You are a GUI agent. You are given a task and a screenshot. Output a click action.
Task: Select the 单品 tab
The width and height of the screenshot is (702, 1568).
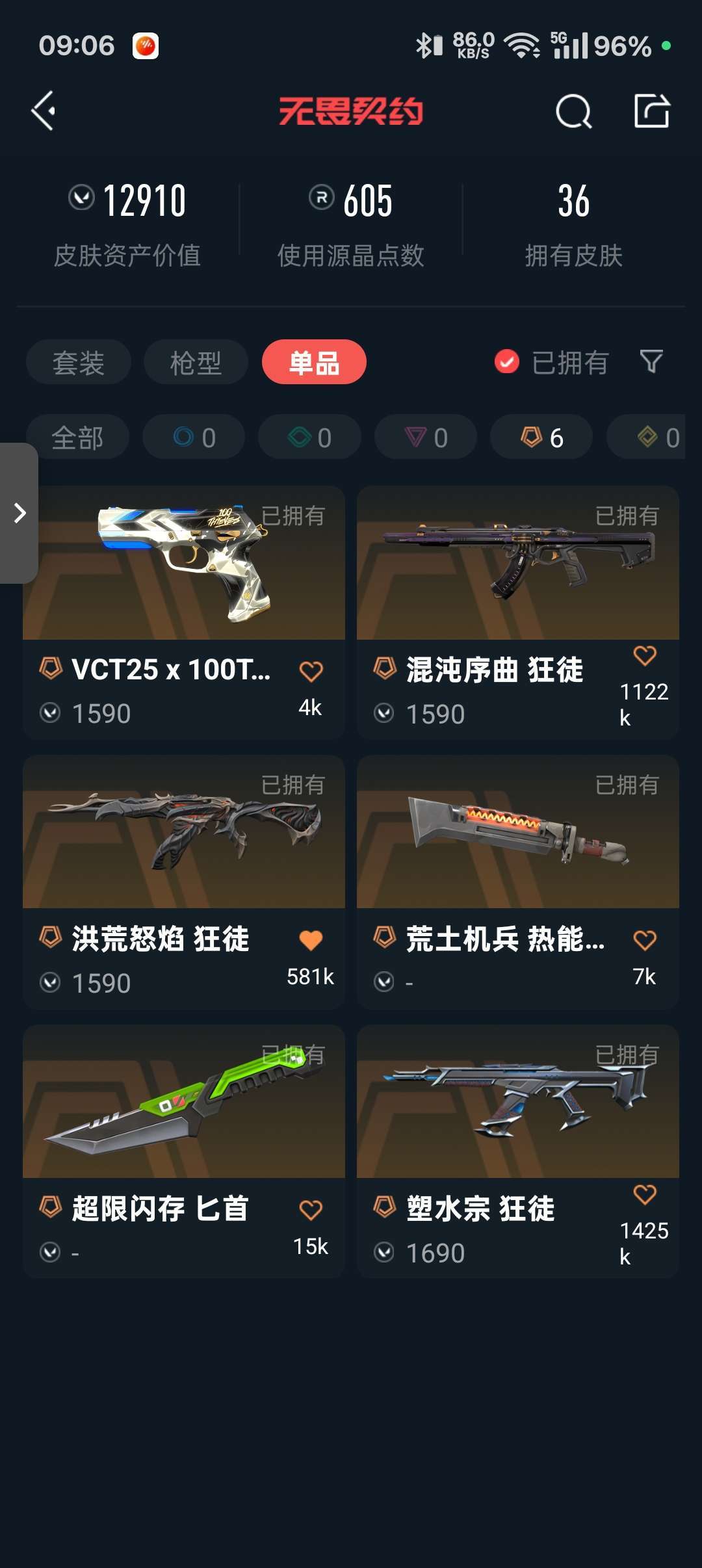(x=314, y=362)
